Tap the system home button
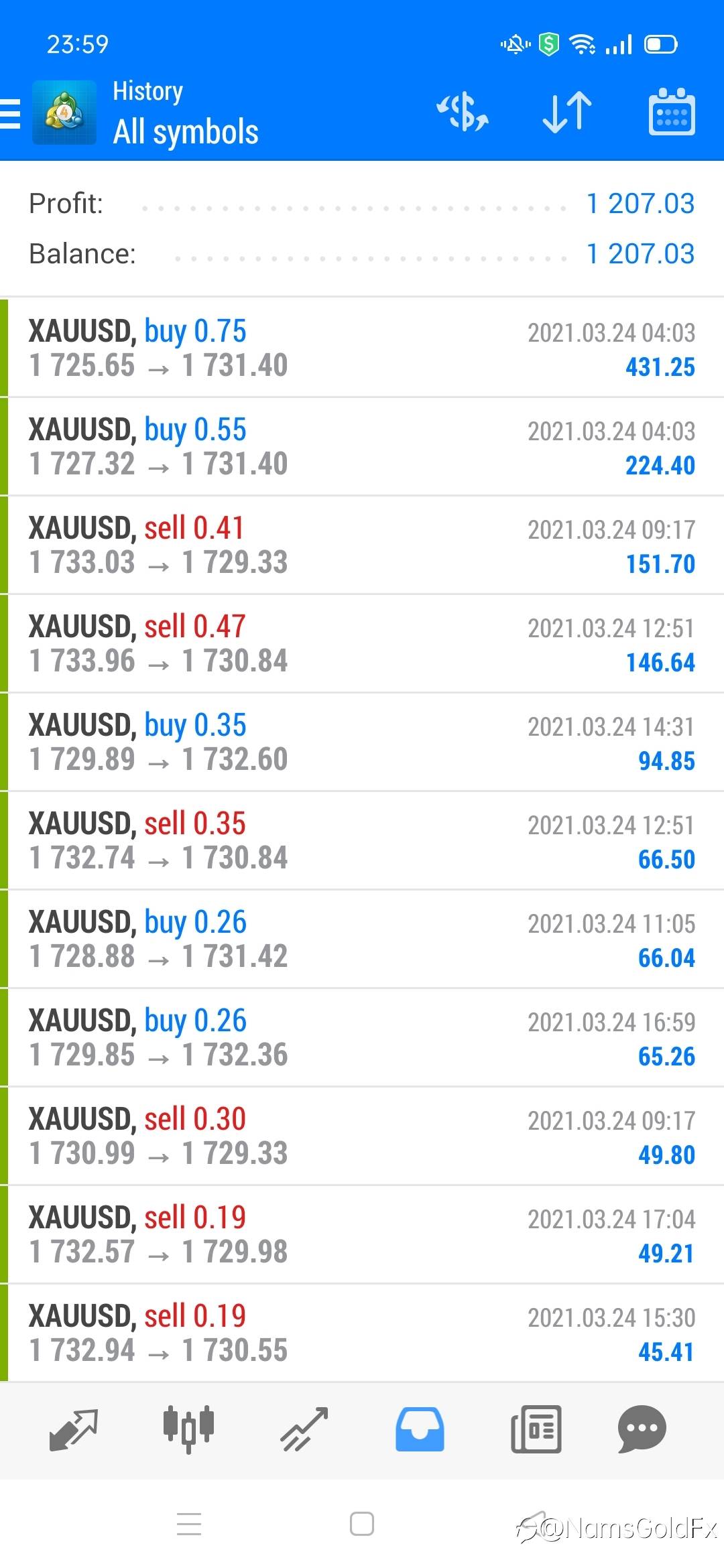 [362, 1524]
